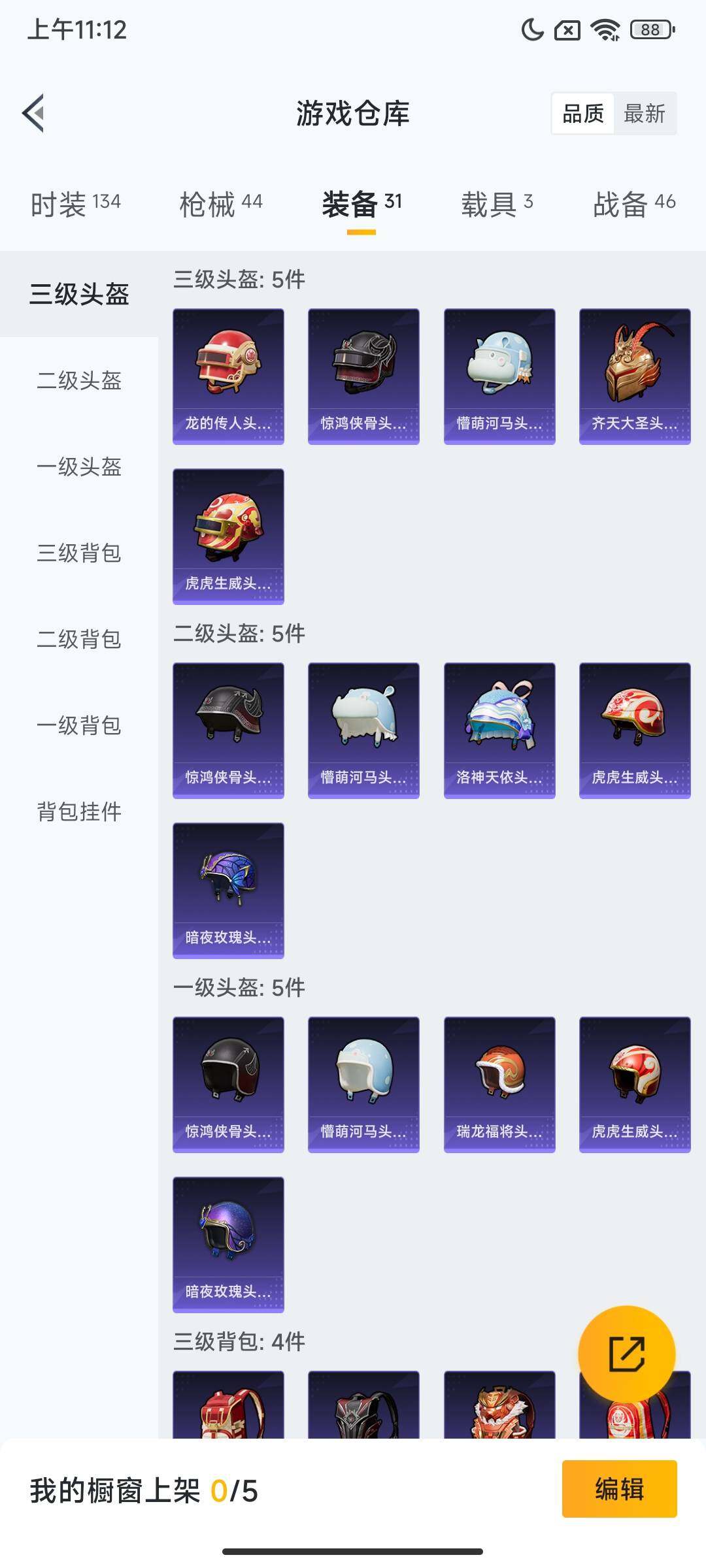
Task: Tap the back arrow icon
Action: pyautogui.click(x=33, y=112)
